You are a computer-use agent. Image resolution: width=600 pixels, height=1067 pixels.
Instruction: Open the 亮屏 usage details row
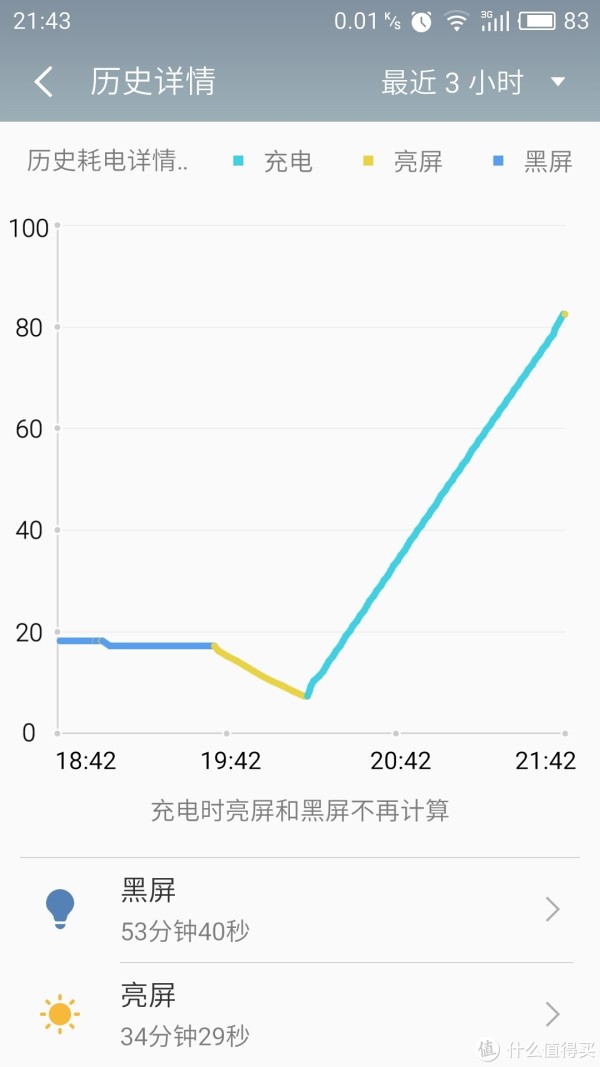tap(300, 1015)
